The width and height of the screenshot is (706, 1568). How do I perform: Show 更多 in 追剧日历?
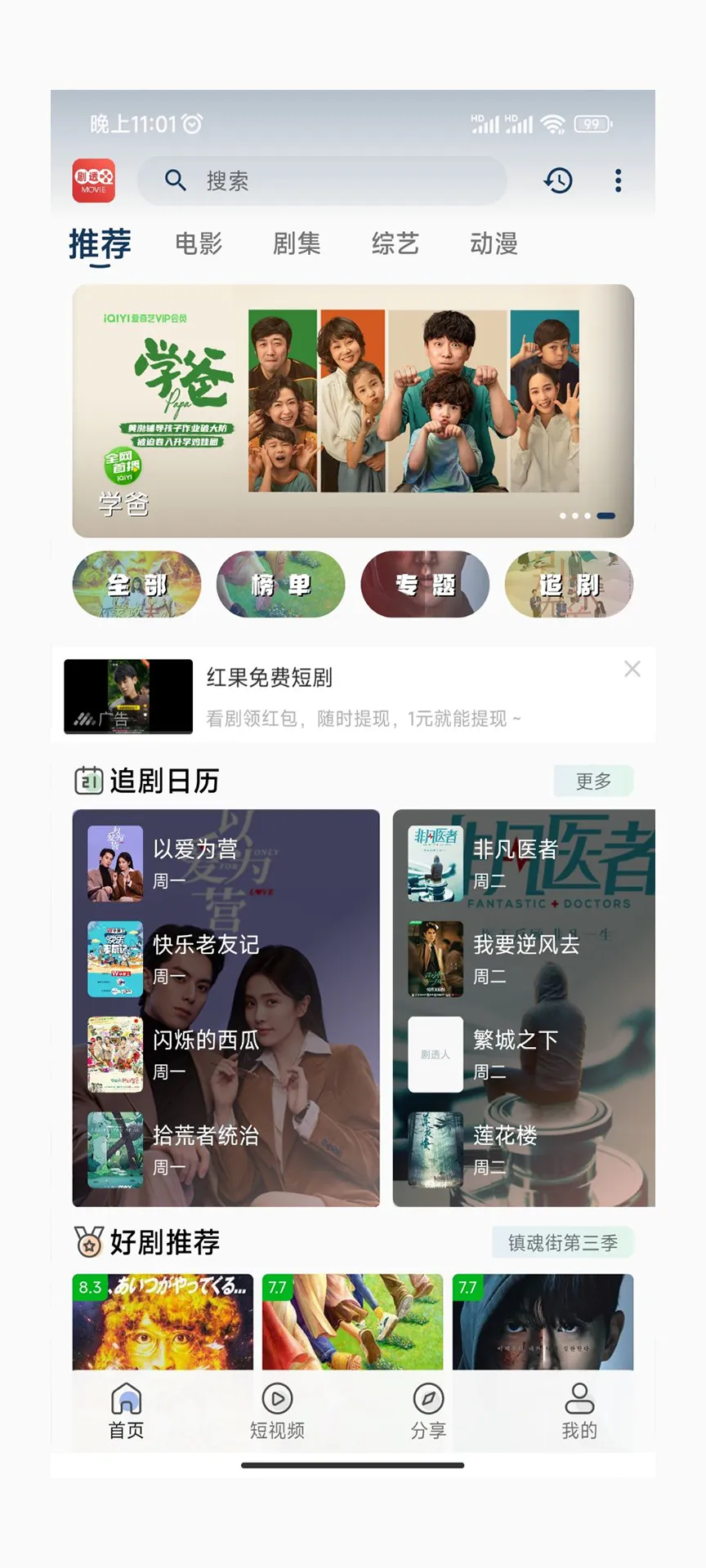pyautogui.click(x=593, y=781)
